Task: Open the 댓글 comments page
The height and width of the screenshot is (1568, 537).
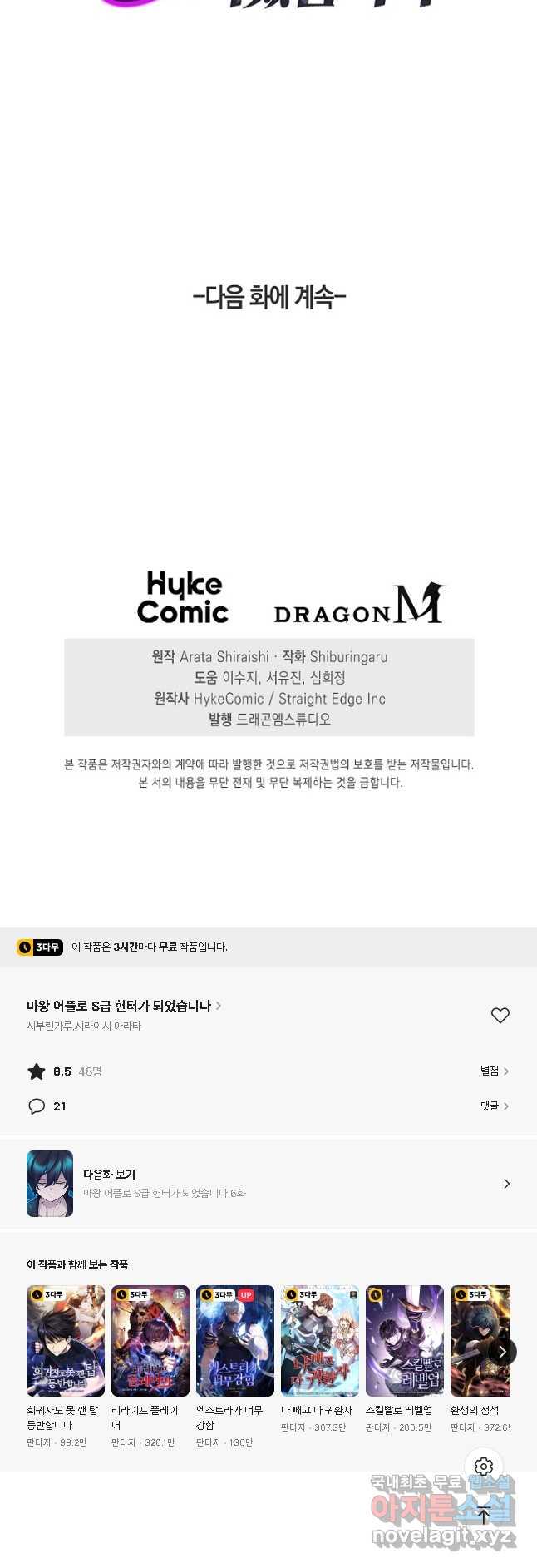Action: (x=494, y=1106)
